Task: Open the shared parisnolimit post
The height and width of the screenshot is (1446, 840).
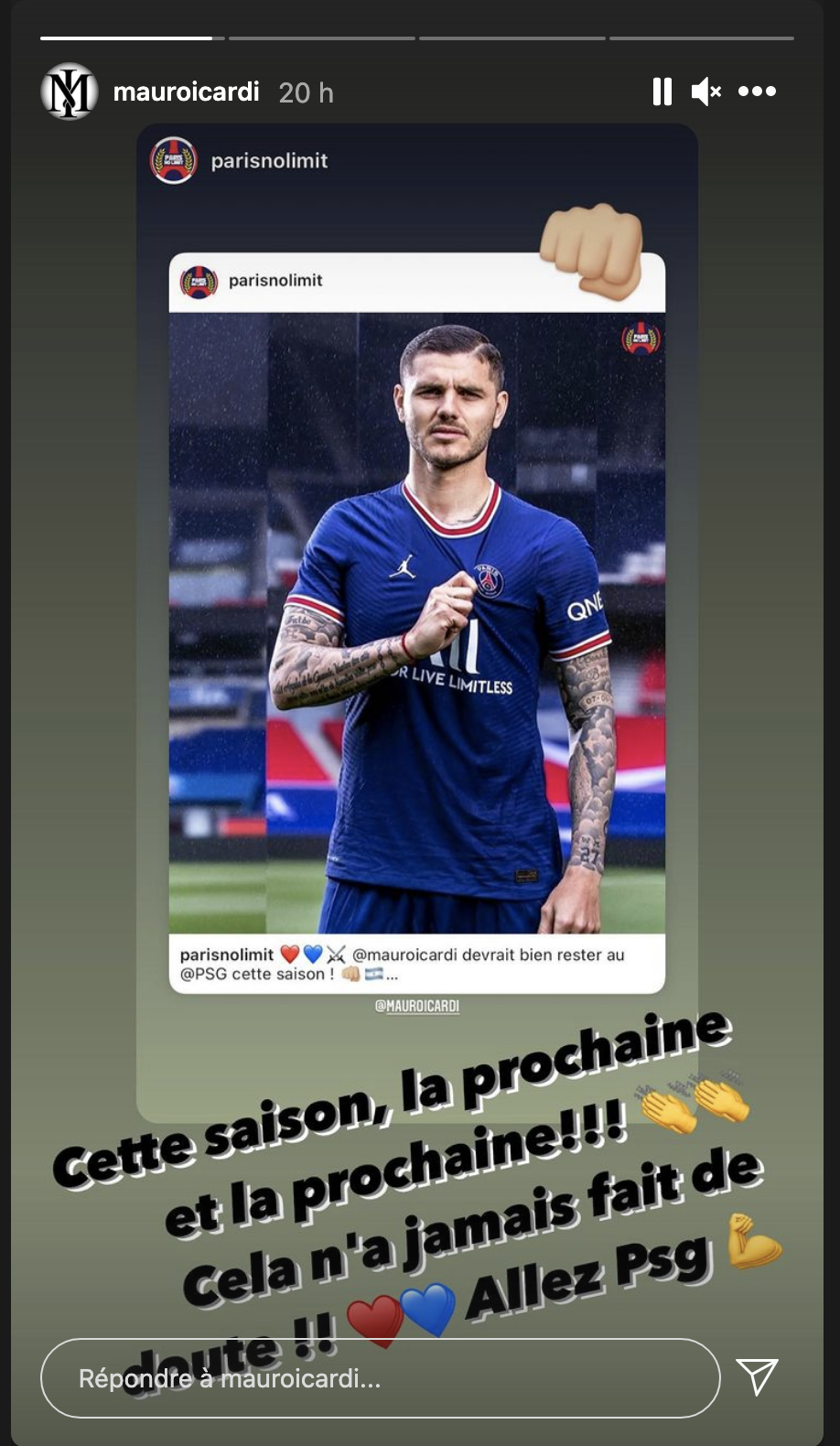Action: [x=417, y=622]
